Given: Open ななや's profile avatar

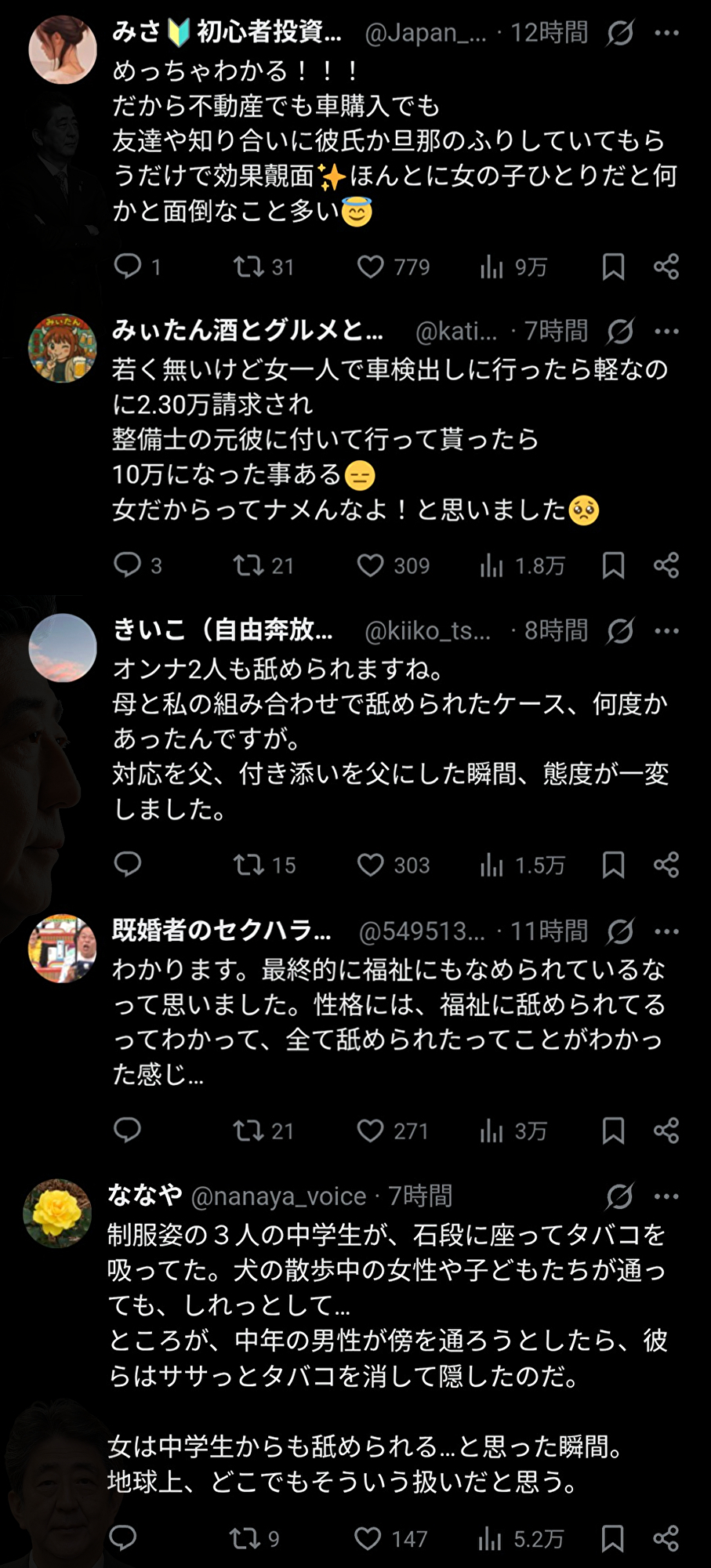Looking at the screenshot, I should (58, 1213).
